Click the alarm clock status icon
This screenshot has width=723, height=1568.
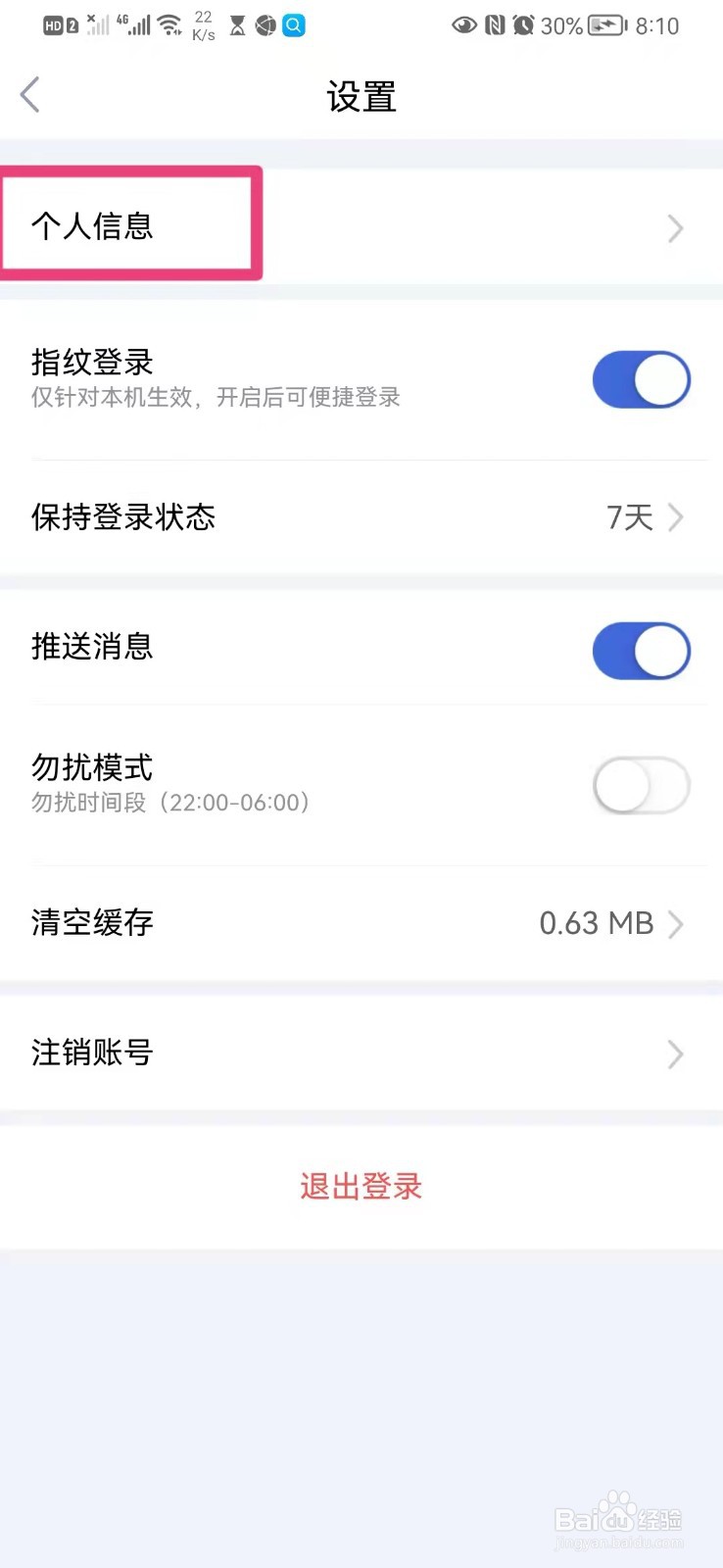pyautogui.click(x=522, y=25)
